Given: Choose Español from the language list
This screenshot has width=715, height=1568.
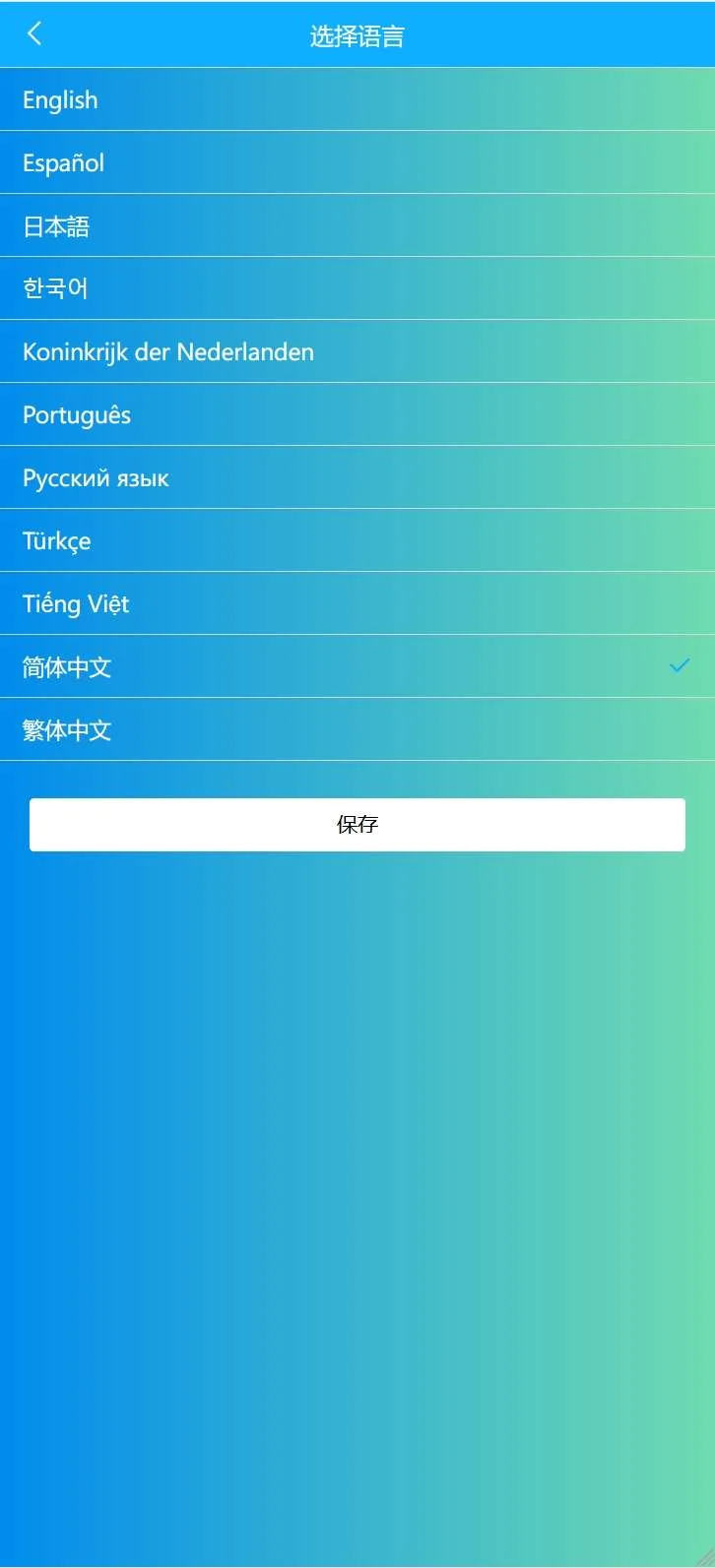Looking at the screenshot, I should pyautogui.click(x=64, y=163).
